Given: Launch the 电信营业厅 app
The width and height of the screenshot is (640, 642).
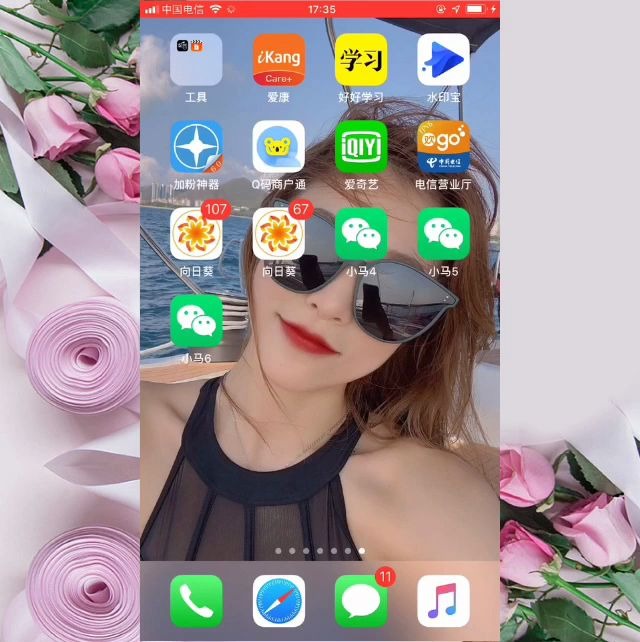Looking at the screenshot, I should coord(443,147).
